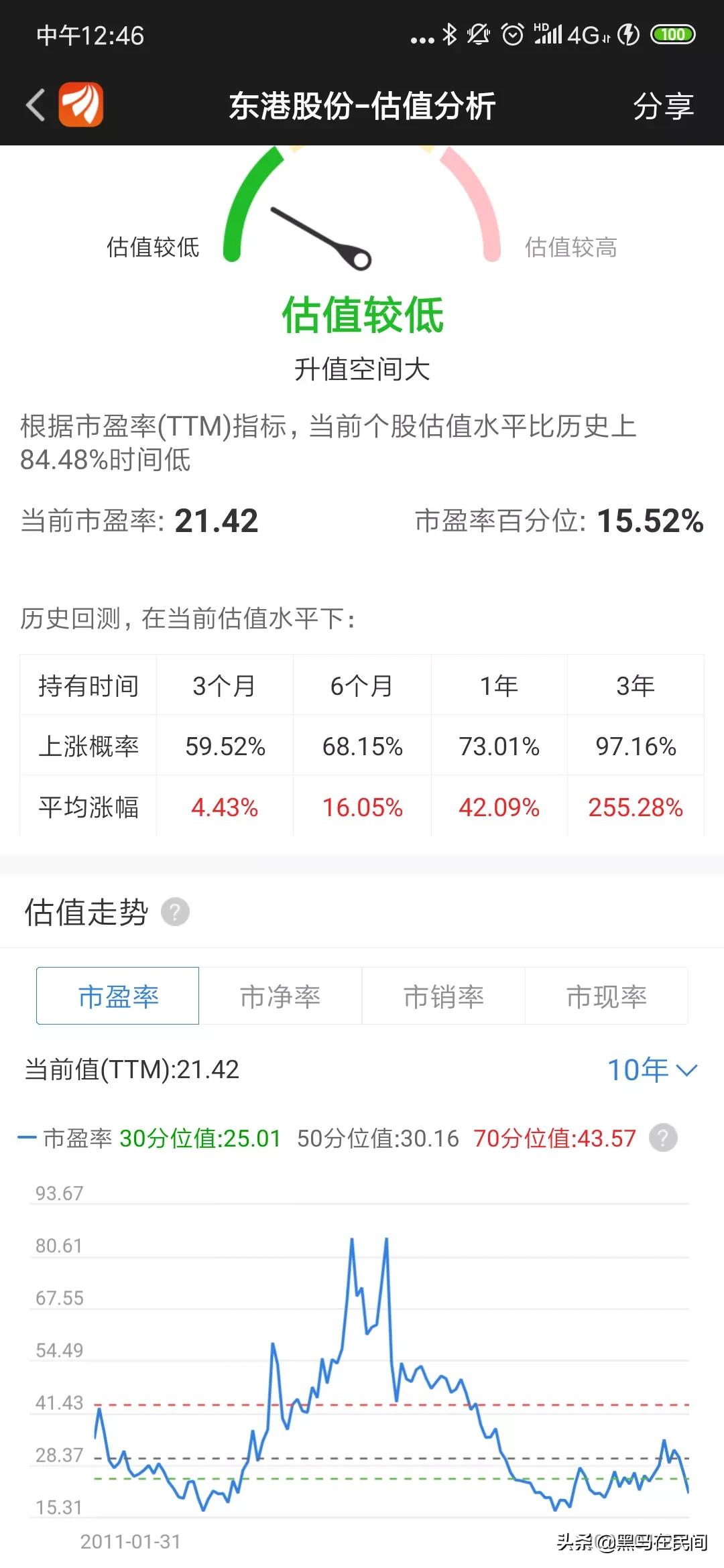
Task: Switch to the 市净率 tab
Action: (x=280, y=996)
